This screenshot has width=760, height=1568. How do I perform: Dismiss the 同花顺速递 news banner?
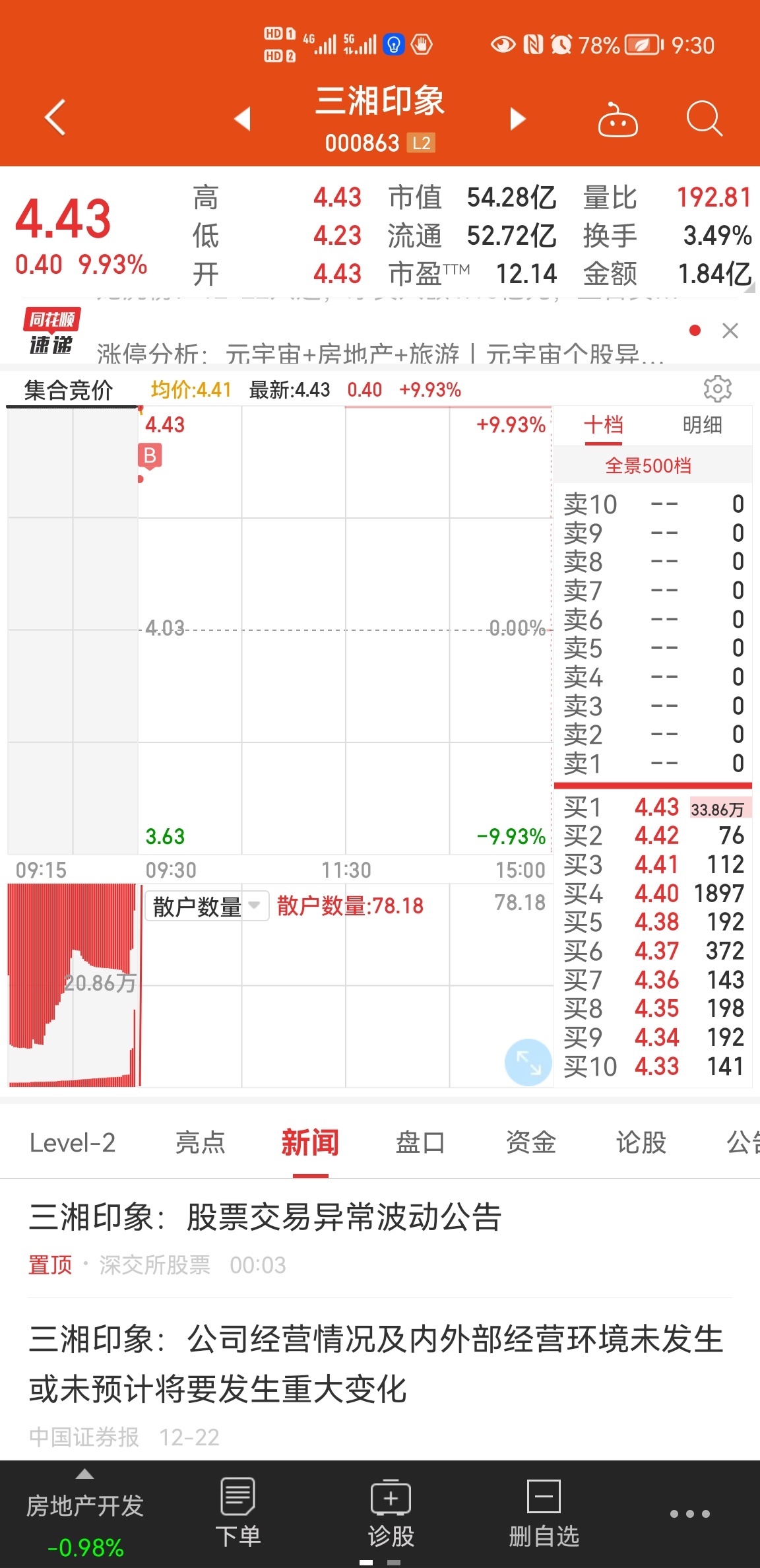pos(730,331)
